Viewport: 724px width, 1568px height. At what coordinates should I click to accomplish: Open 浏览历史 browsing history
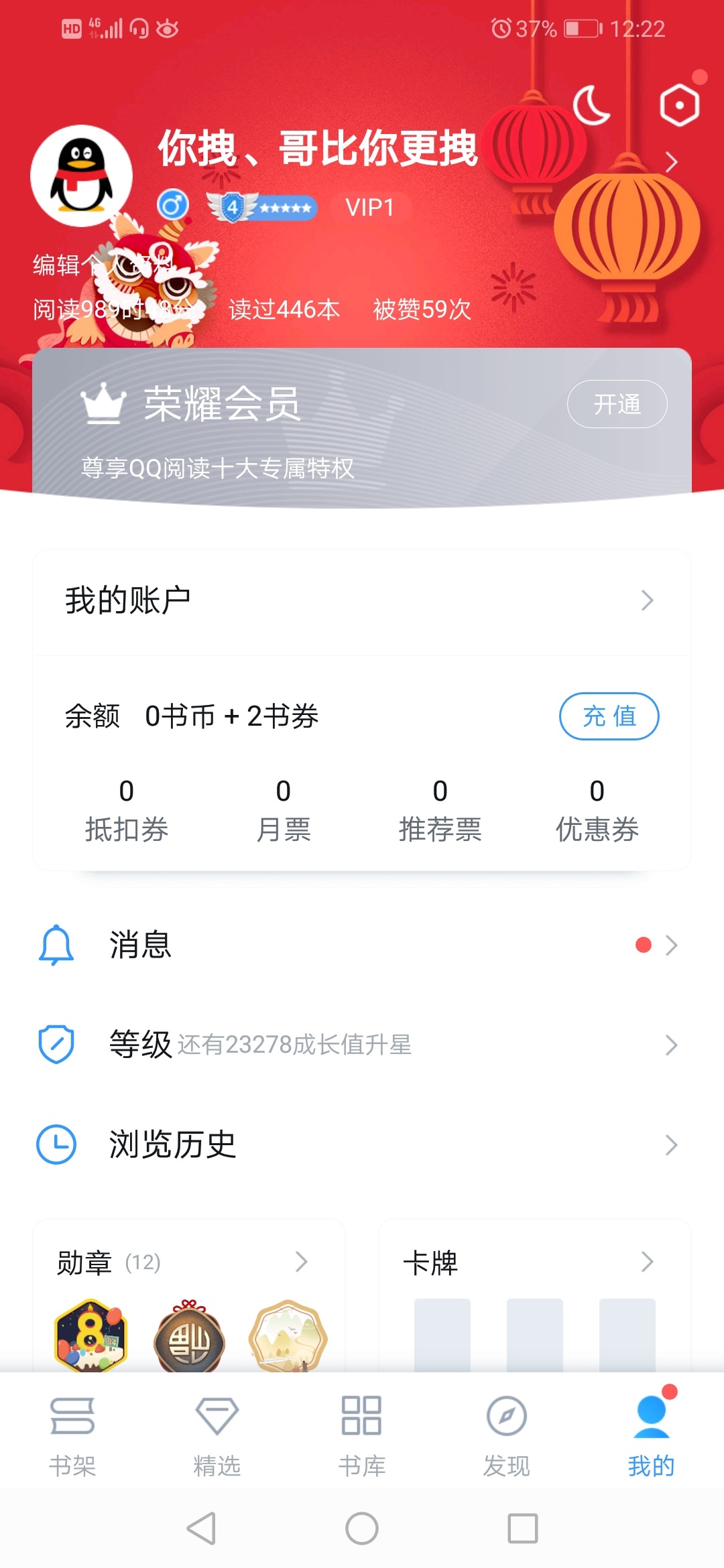(x=362, y=1145)
